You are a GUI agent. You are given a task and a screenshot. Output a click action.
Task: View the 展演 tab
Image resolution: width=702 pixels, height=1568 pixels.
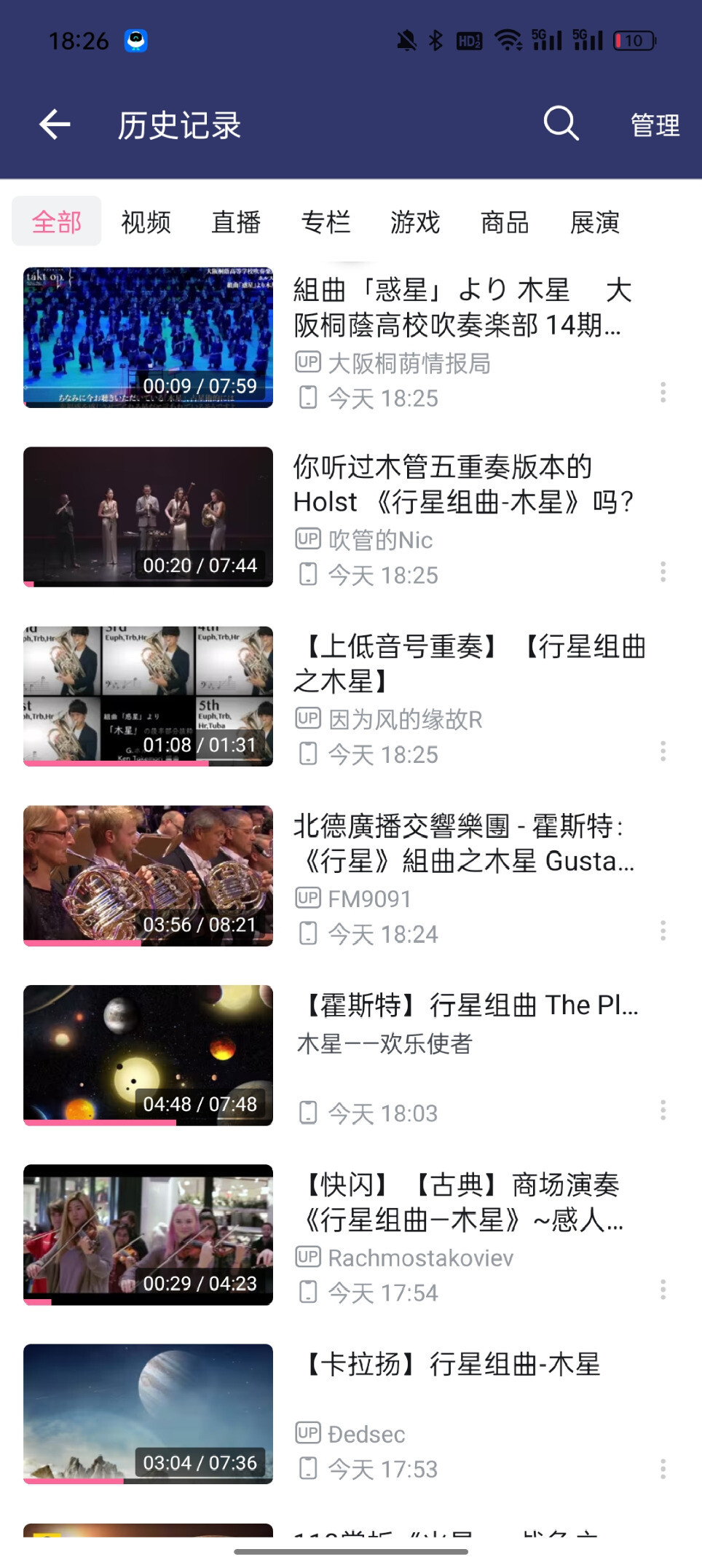click(594, 222)
